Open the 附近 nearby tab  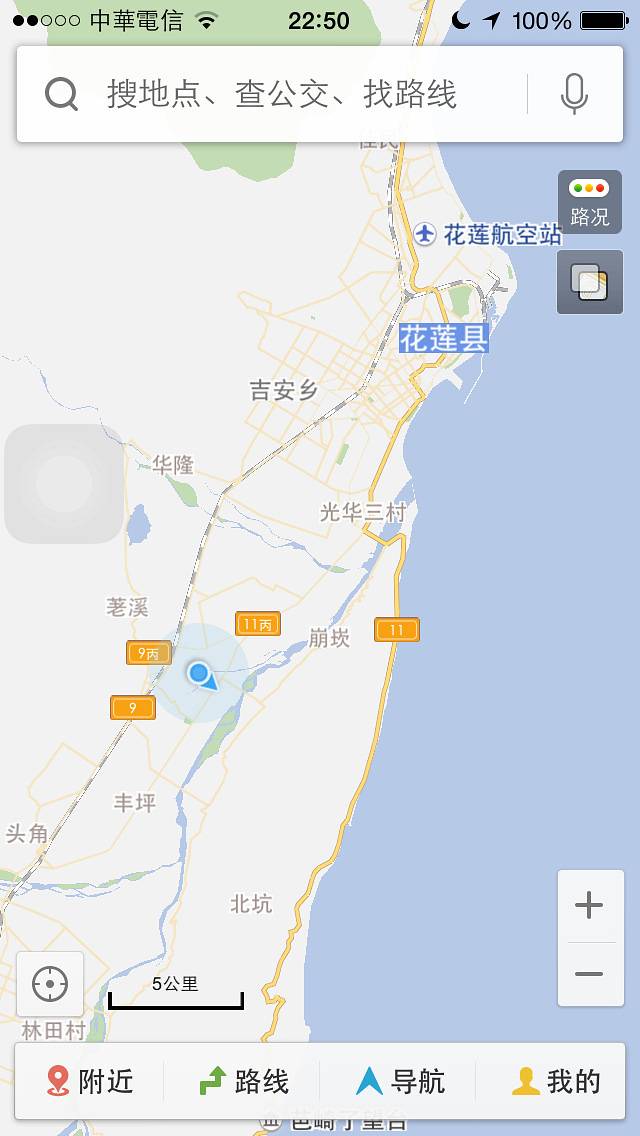90,1081
